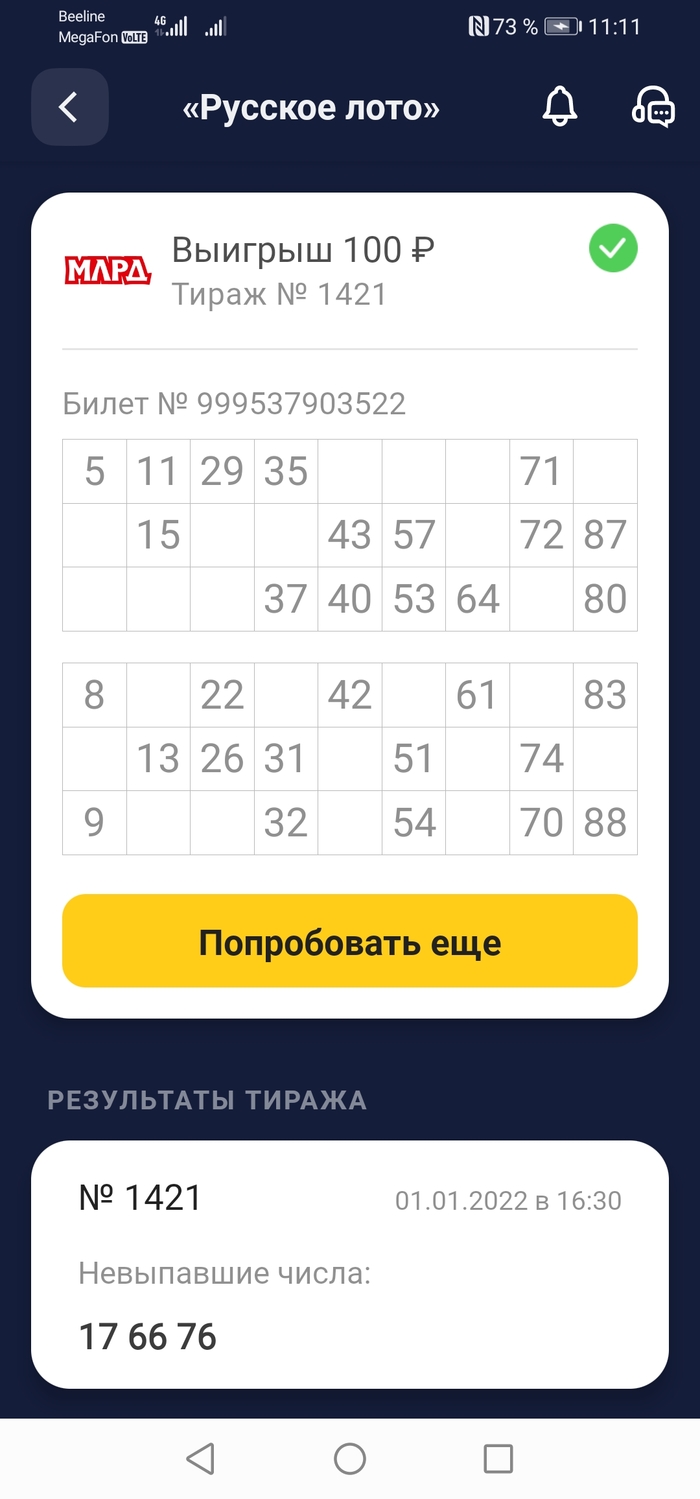Go to home screen via system home button
This screenshot has width=700, height=1499.
(350, 1458)
